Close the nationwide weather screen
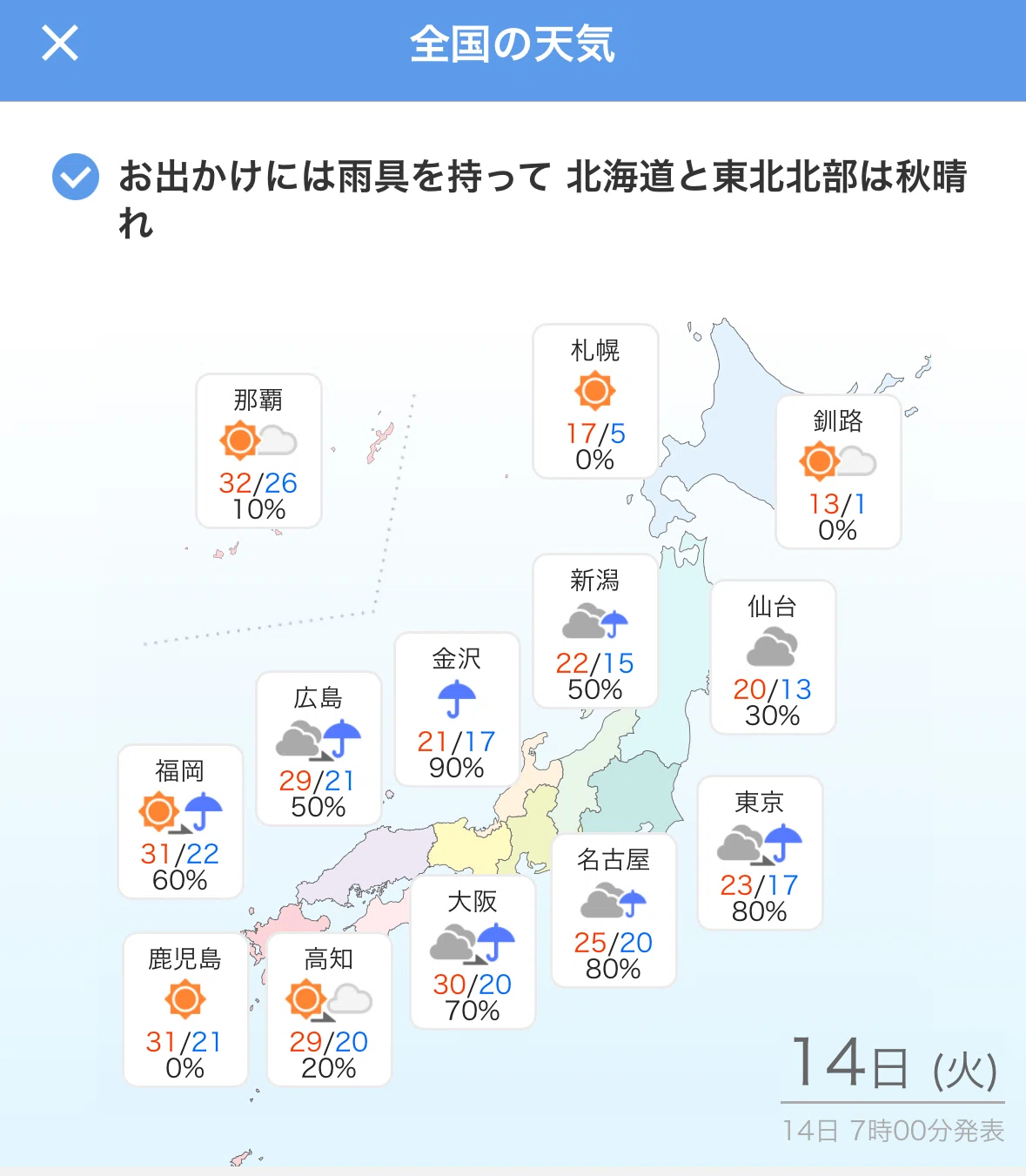 pyautogui.click(x=60, y=43)
